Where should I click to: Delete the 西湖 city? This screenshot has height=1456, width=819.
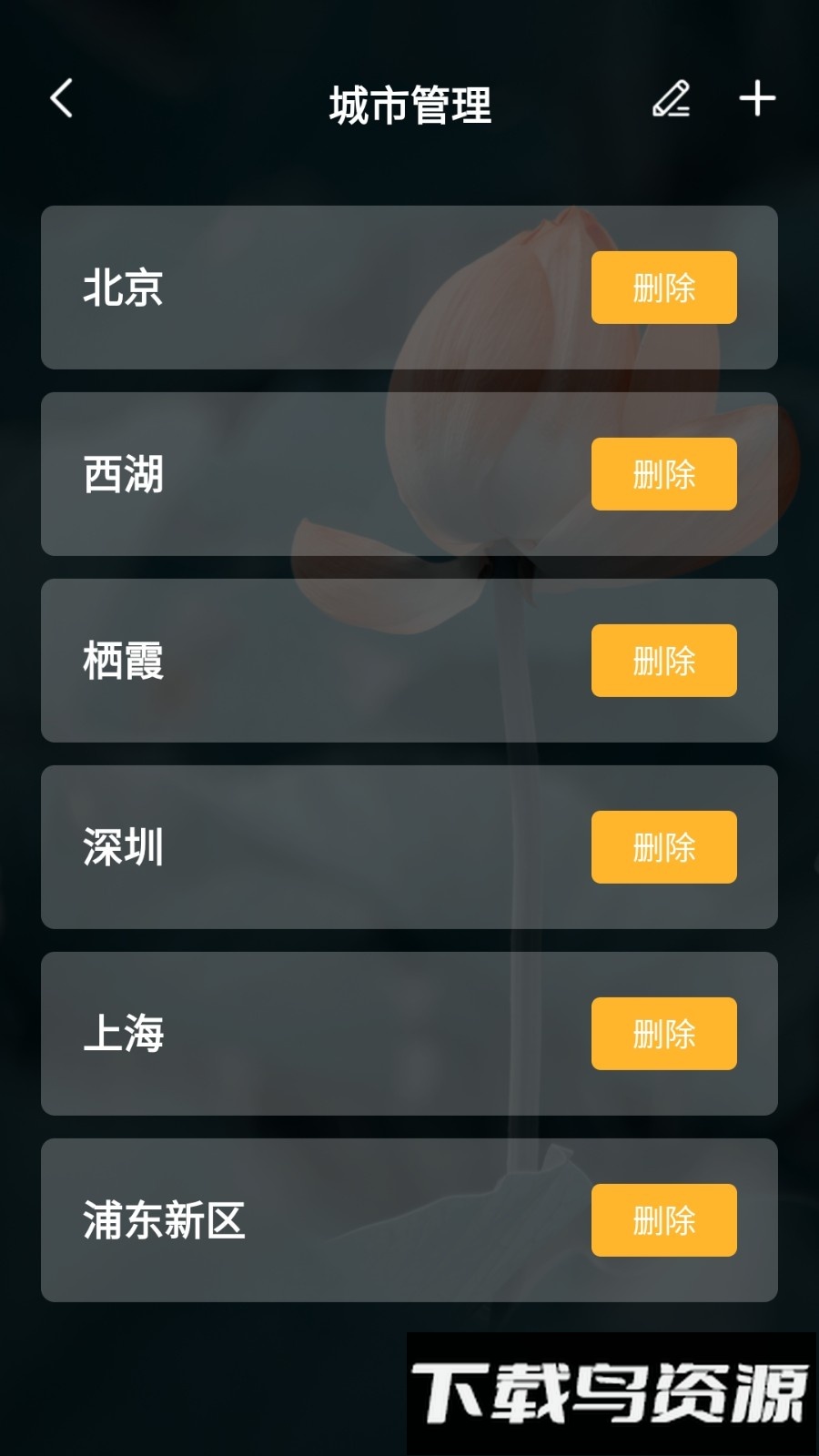663,474
